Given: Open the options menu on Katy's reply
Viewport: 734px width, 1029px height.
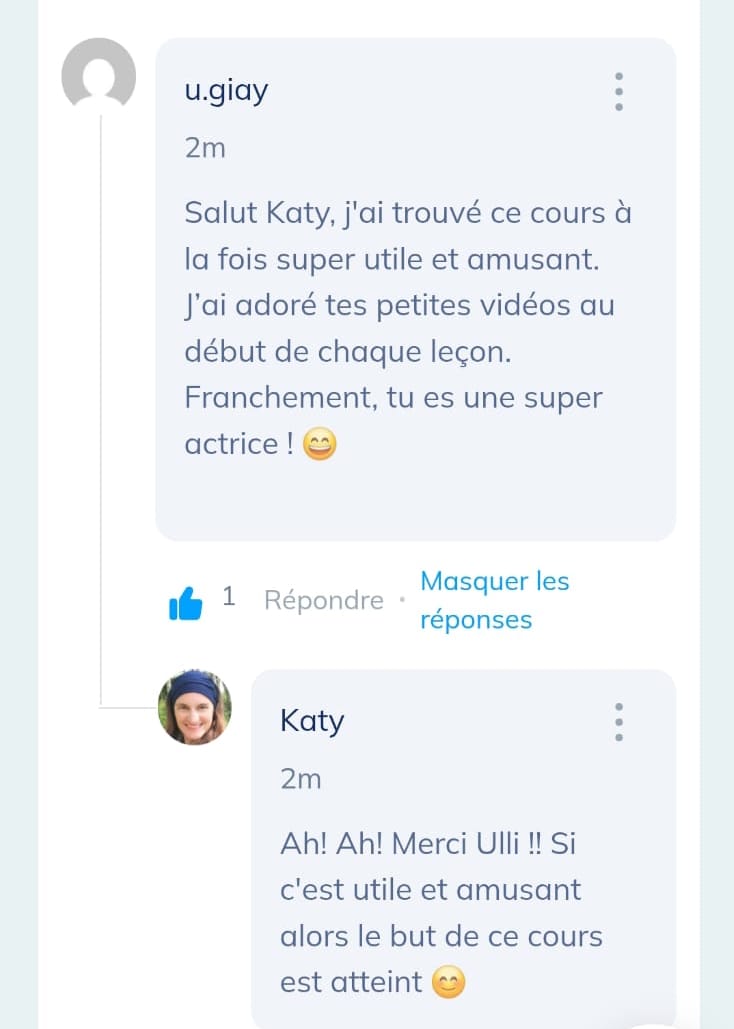Looking at the screenshot, I should [619, 722].
